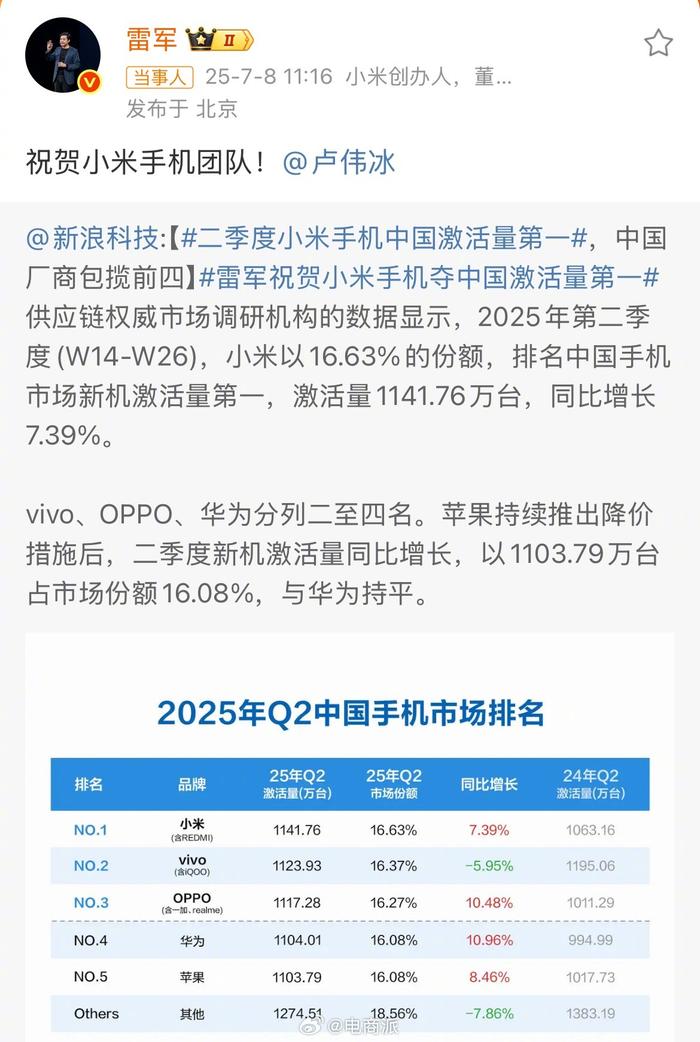Open the @卢伟冰 mention

tap(340, 162)
